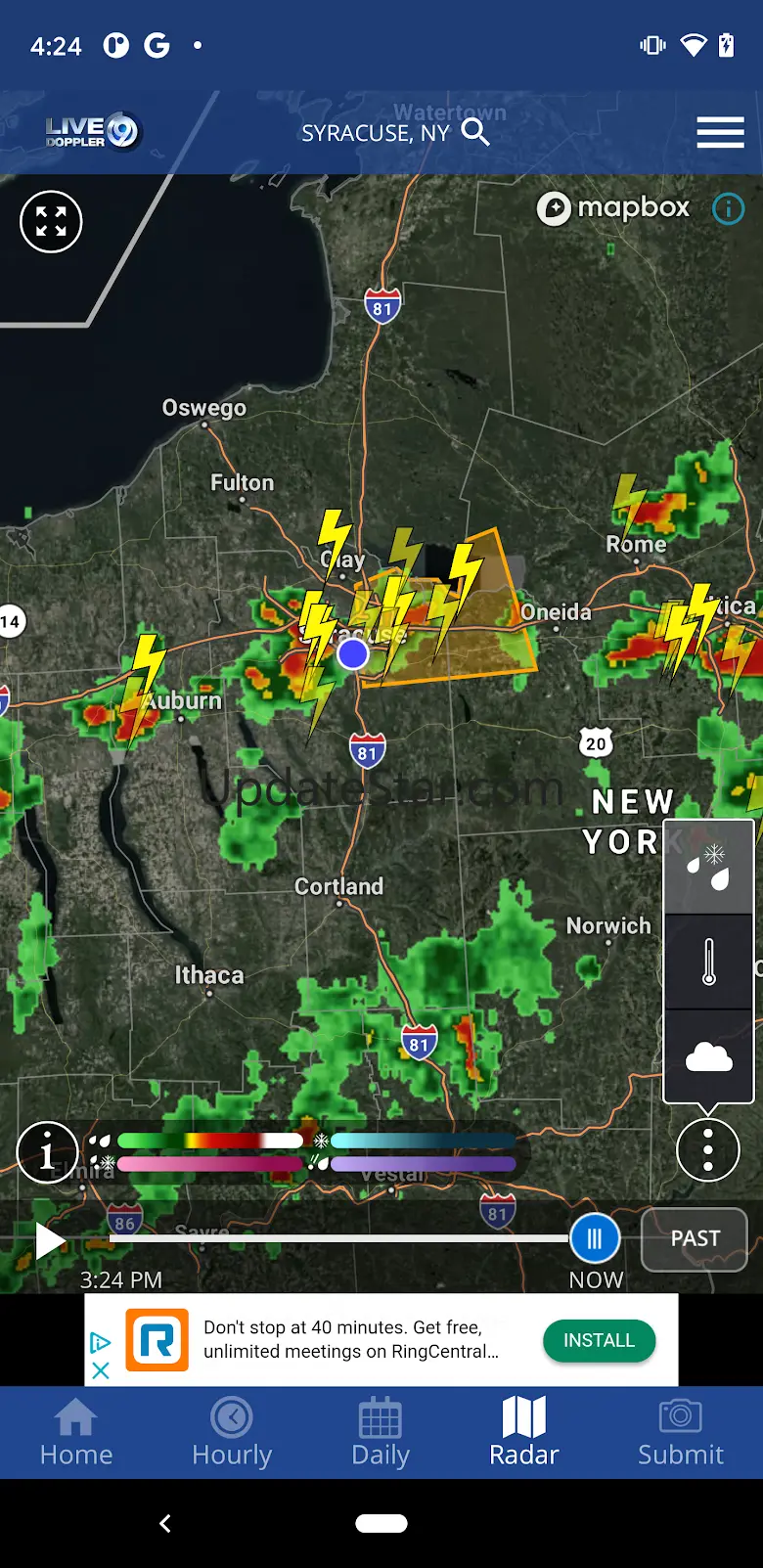Select the cloud cover layer
Viewport: 763px width, 1568px height.
[709, 1056]
